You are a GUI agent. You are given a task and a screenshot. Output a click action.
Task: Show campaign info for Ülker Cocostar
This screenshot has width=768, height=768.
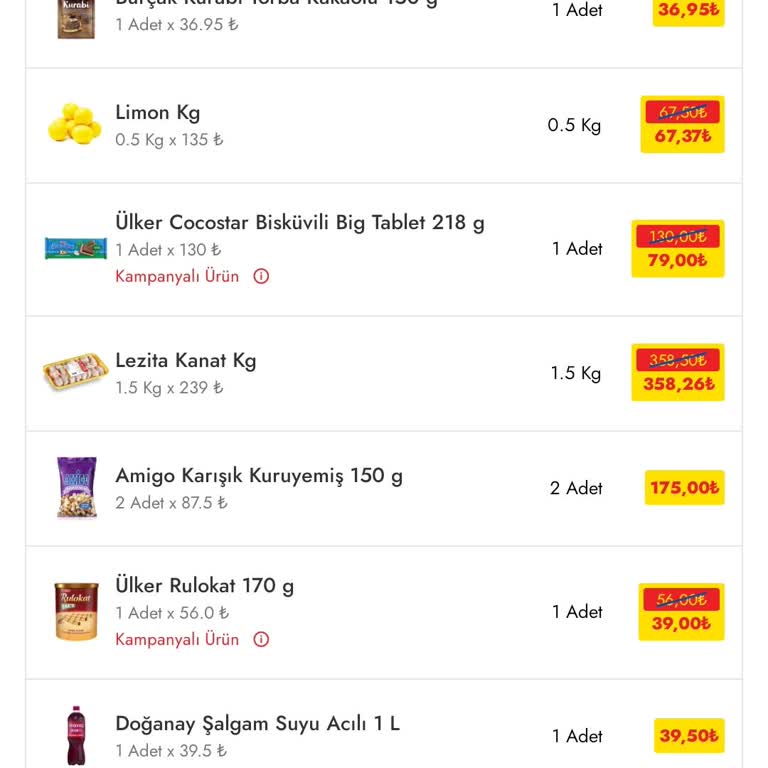click(x=261, y=276)
